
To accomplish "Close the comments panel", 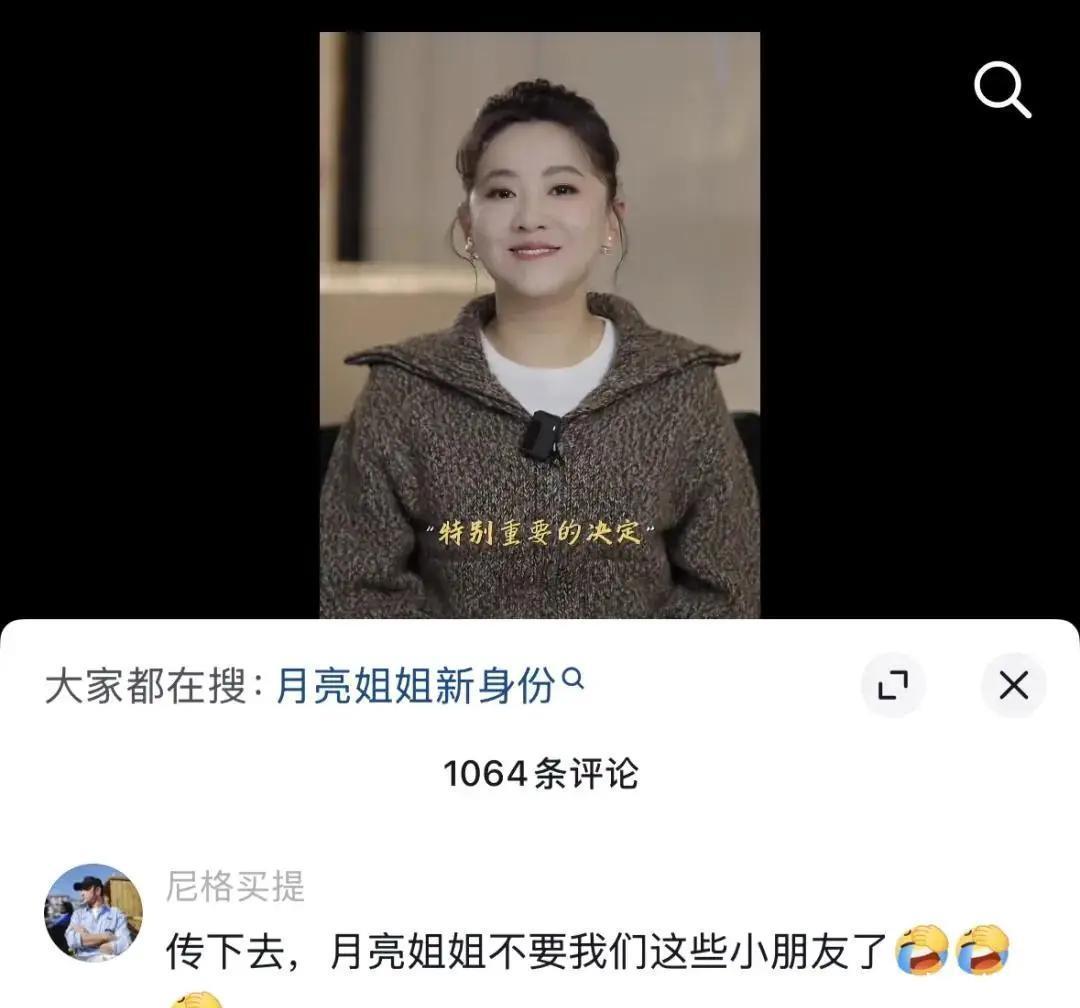I will [1013, 686].
